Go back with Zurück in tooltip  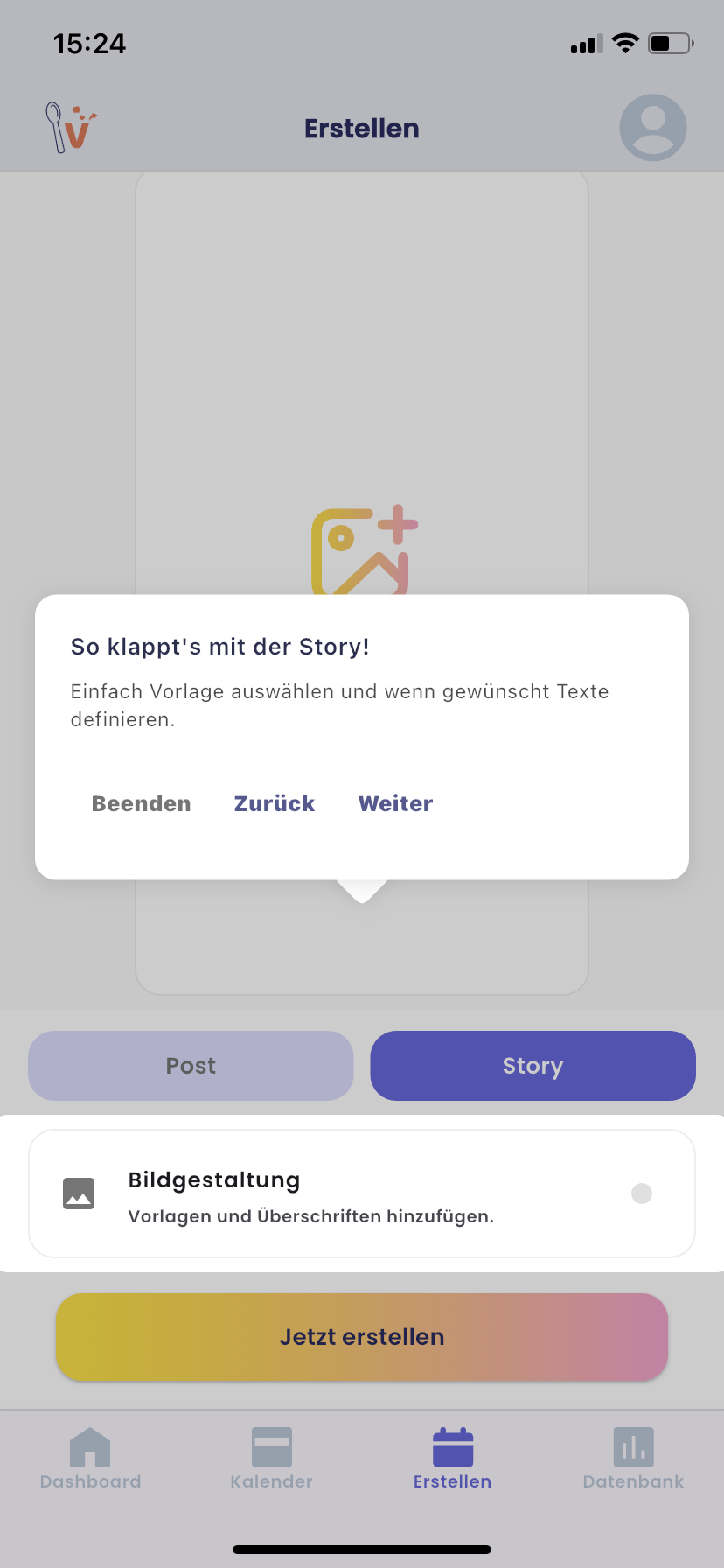[x=274, y=803]
